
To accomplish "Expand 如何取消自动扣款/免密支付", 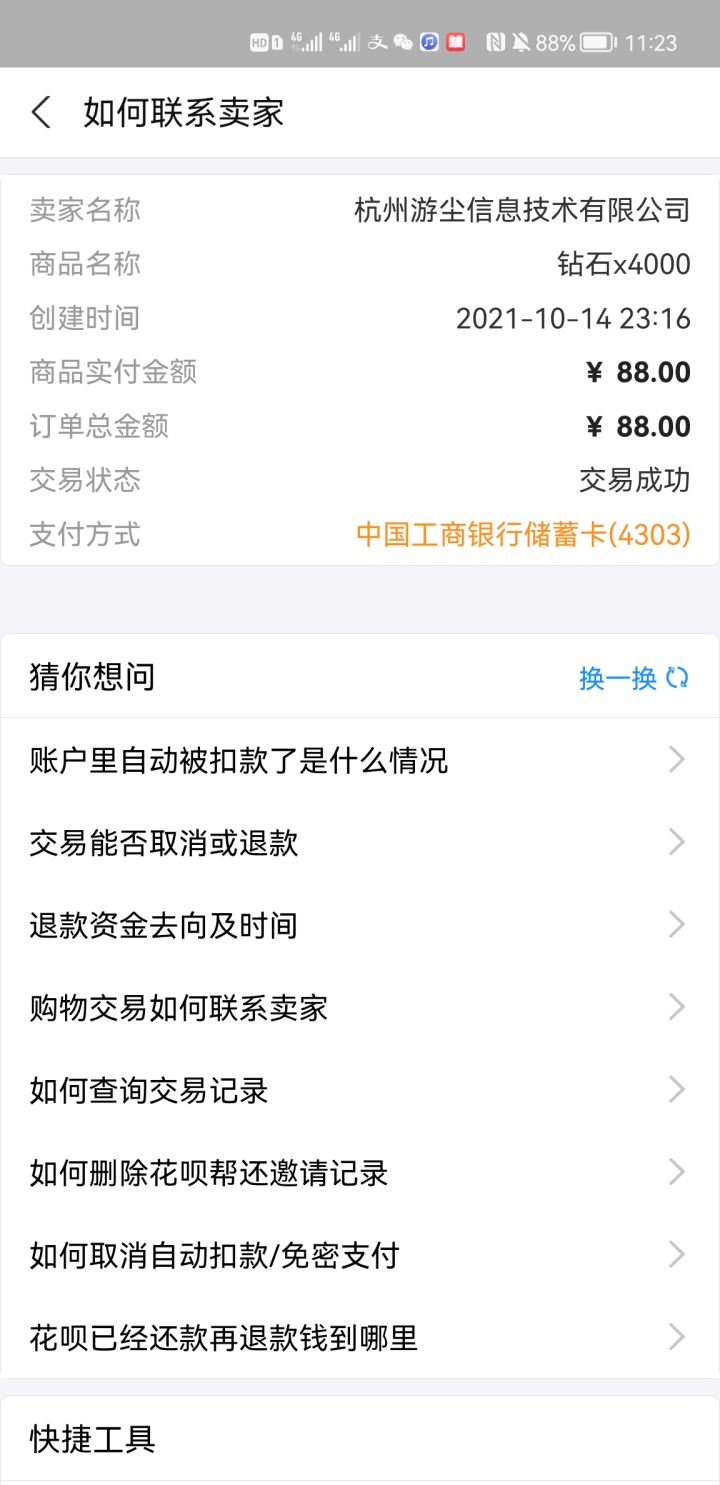I will click(360, 1255).
